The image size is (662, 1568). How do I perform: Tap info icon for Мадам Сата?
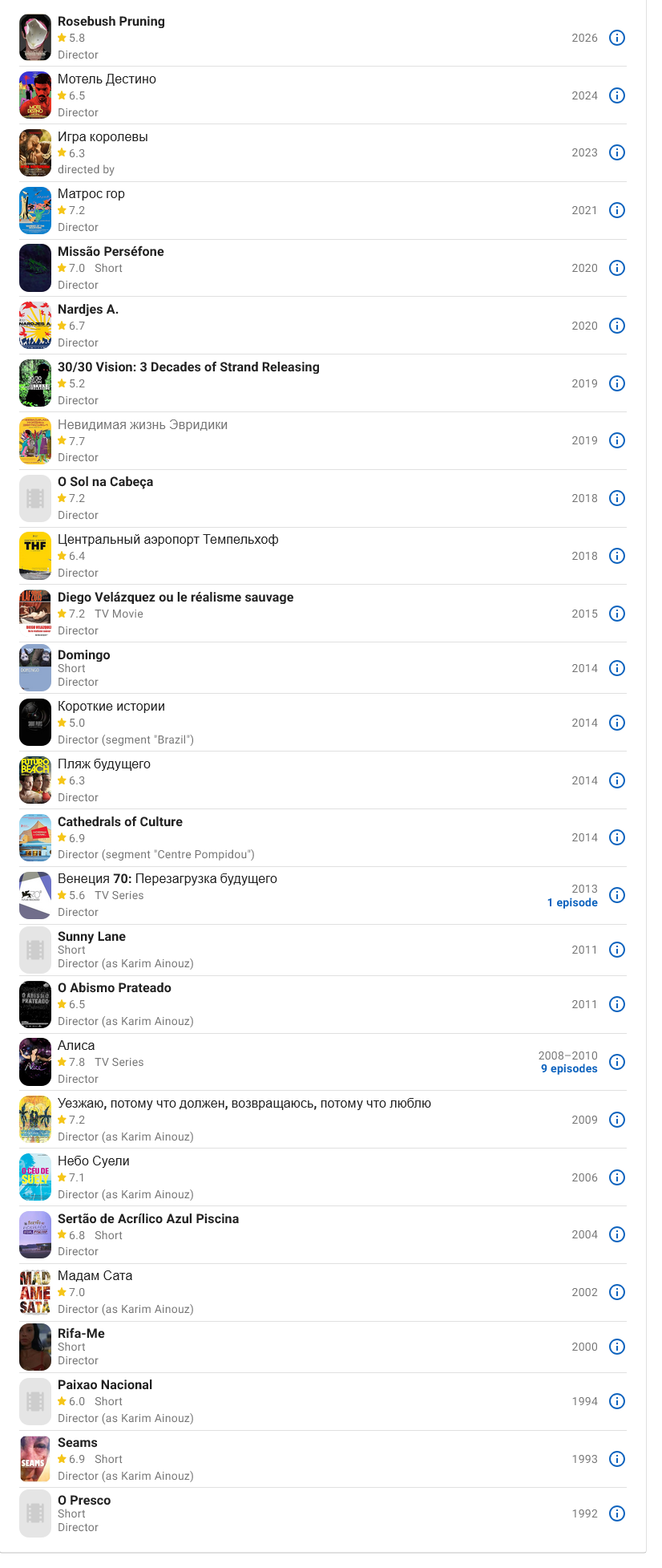pos(616,1292)
